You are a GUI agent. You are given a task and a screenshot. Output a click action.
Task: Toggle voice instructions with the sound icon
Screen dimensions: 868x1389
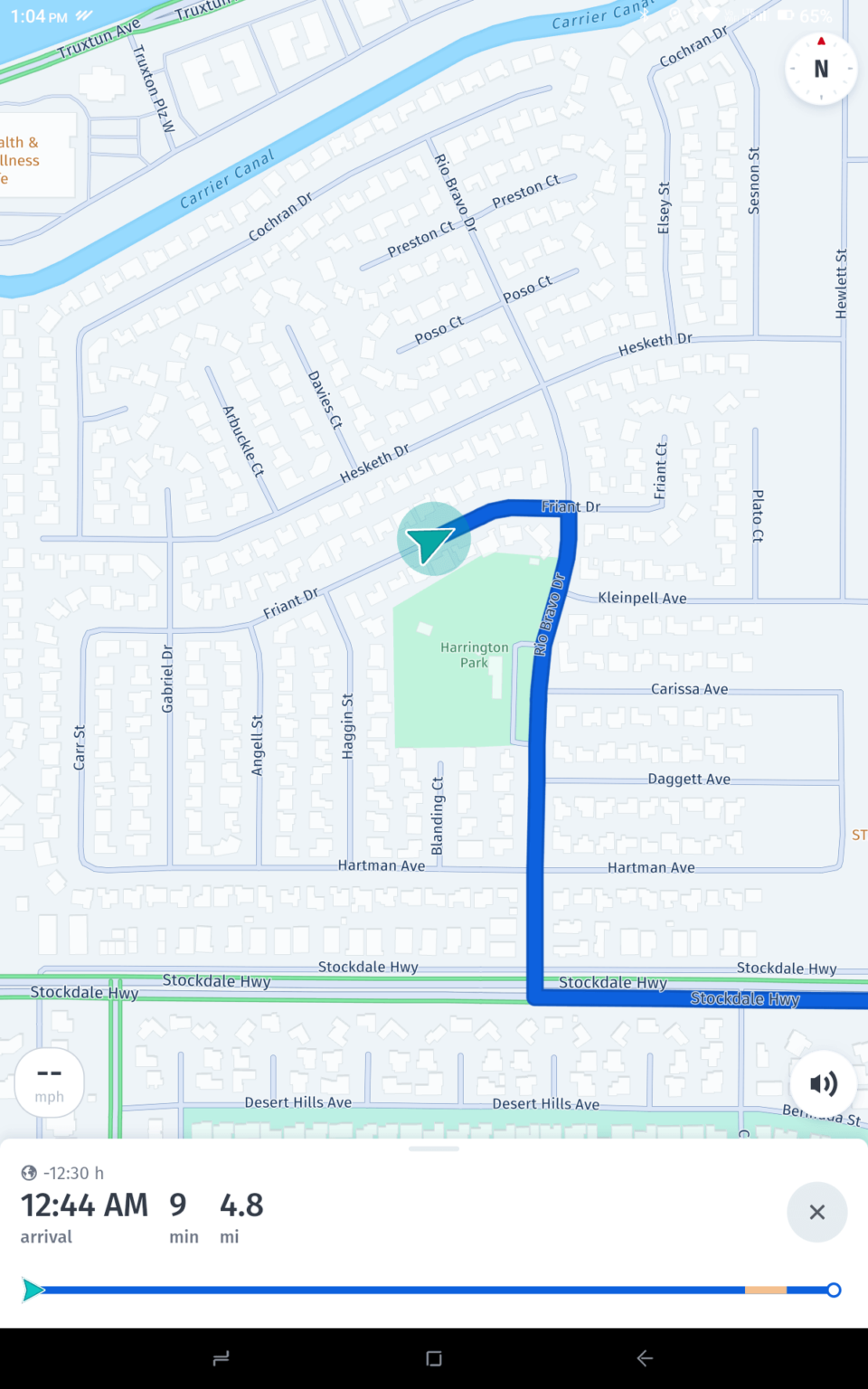(x=821, y=1083)
